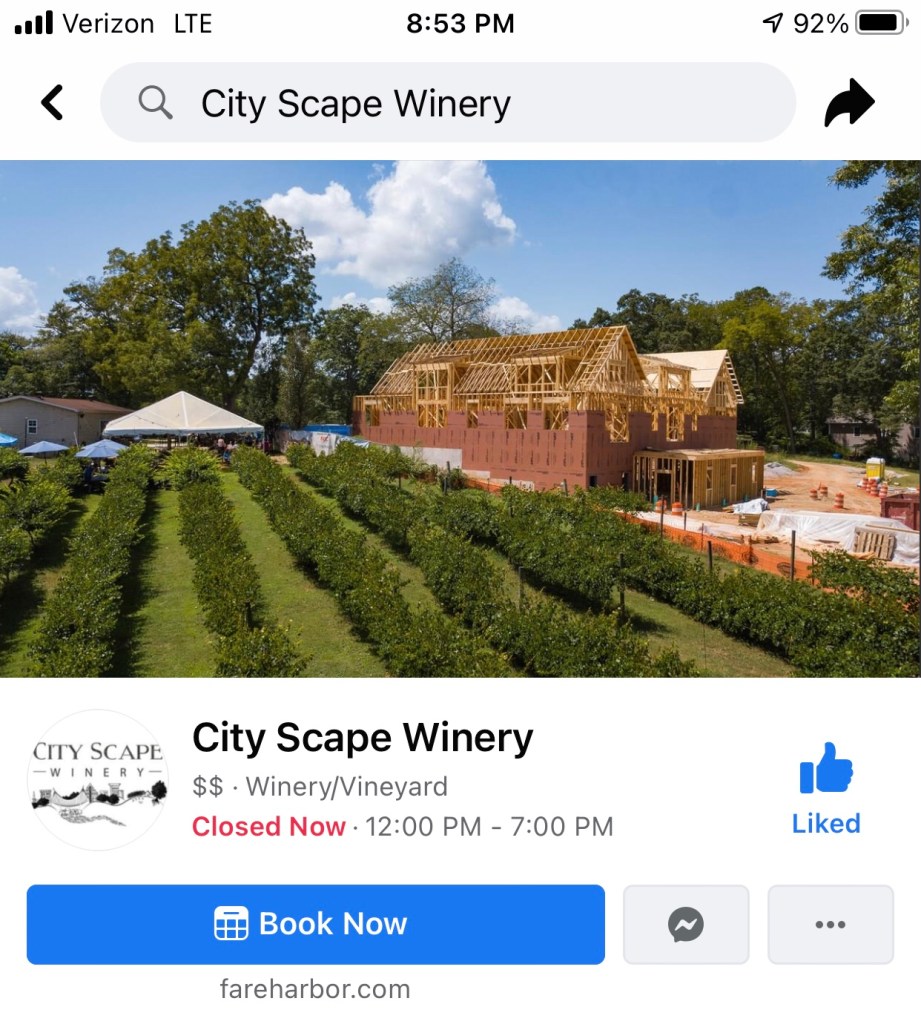Share this page via the arrow icon

pos(849,103)
